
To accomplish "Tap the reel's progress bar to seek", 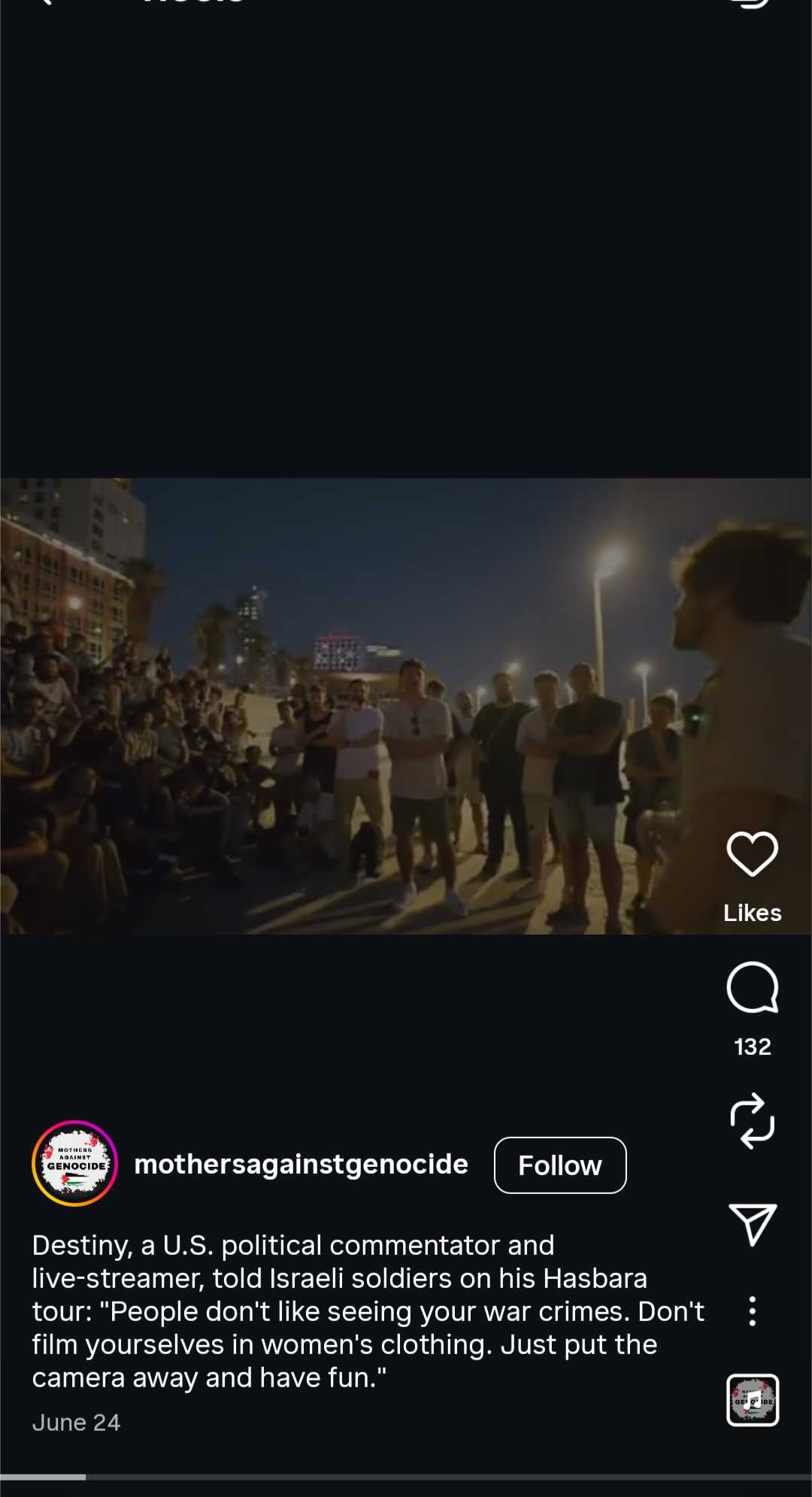I will coord(406,1477).
